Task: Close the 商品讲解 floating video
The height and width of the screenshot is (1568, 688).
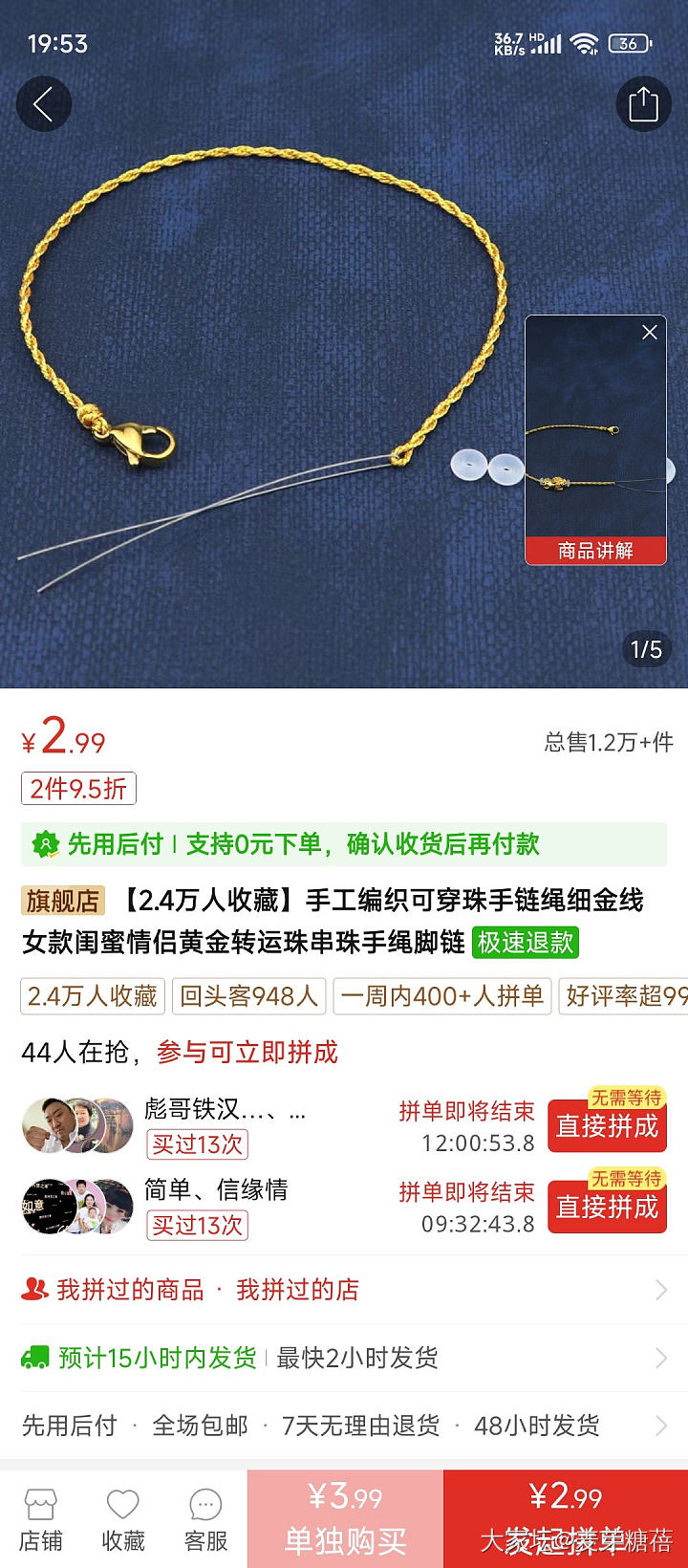Action: pyautogui.click(x=650, y=333)
